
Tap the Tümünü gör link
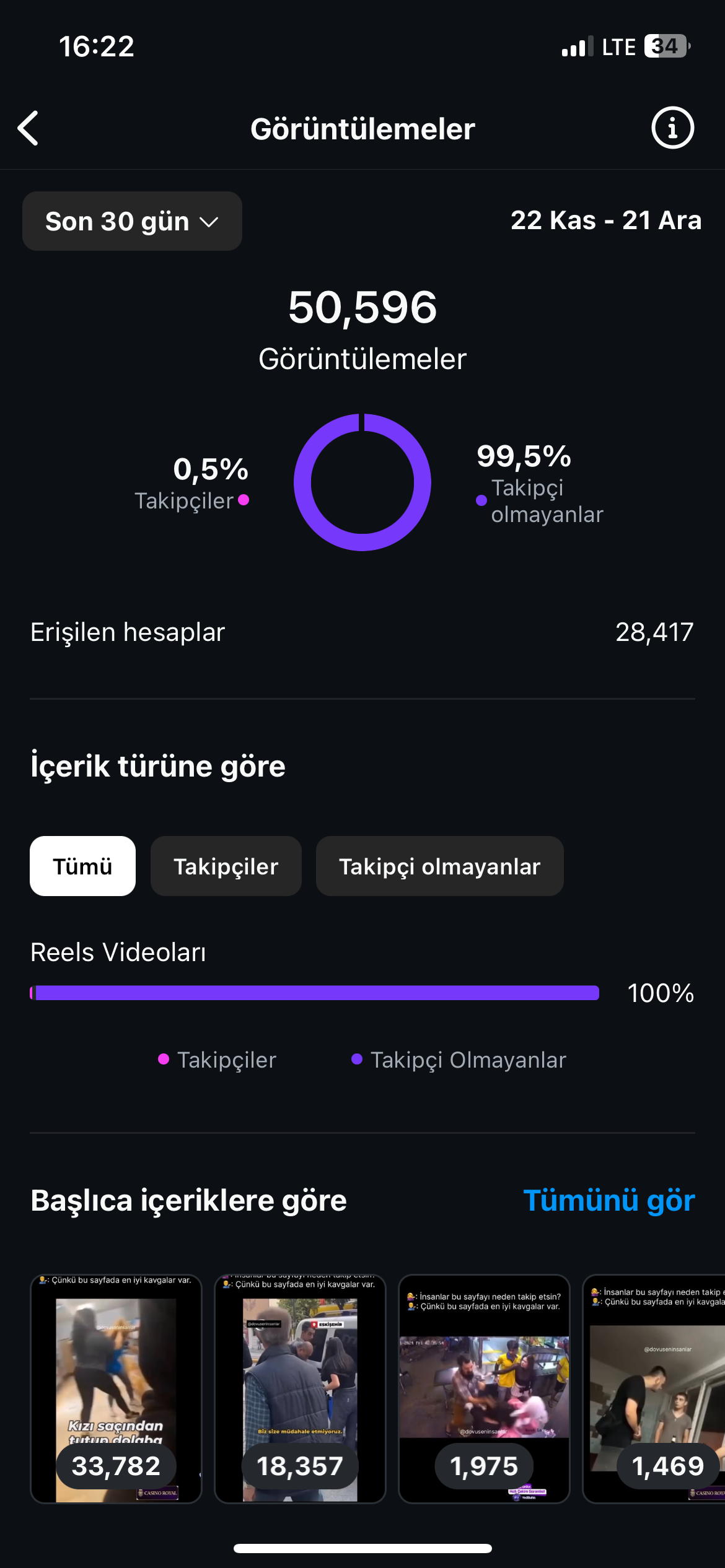point(609,1200)
